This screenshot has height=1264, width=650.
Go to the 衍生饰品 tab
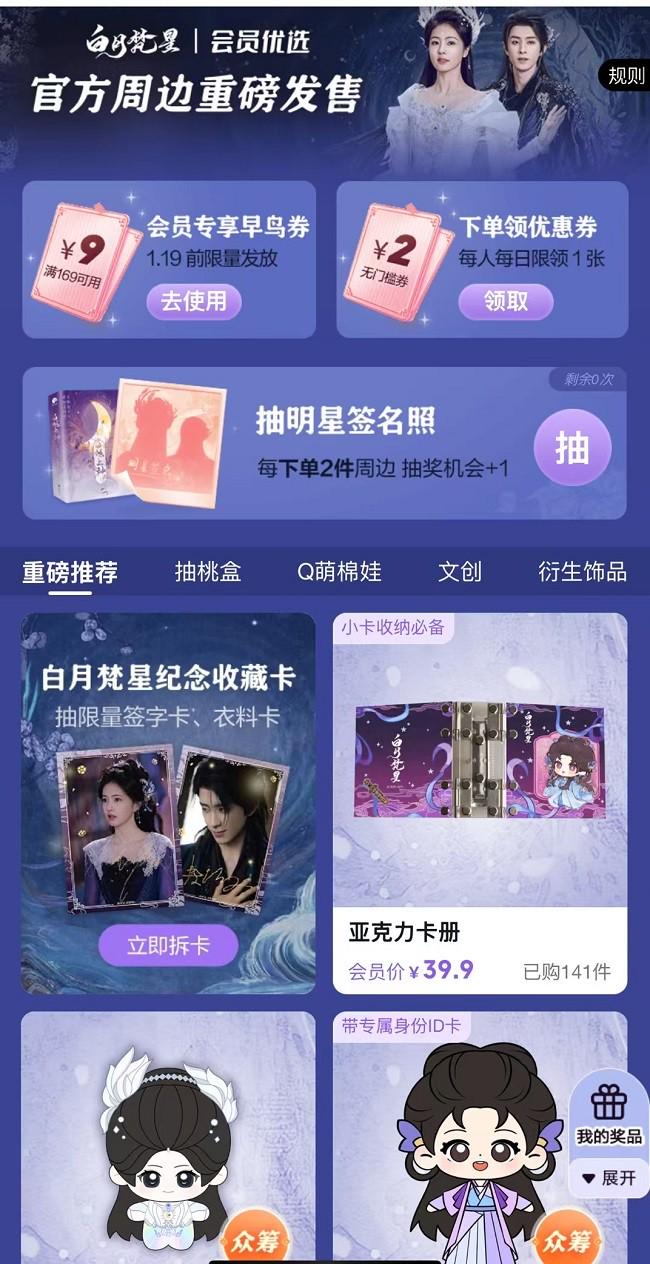(x=582, y=572)
